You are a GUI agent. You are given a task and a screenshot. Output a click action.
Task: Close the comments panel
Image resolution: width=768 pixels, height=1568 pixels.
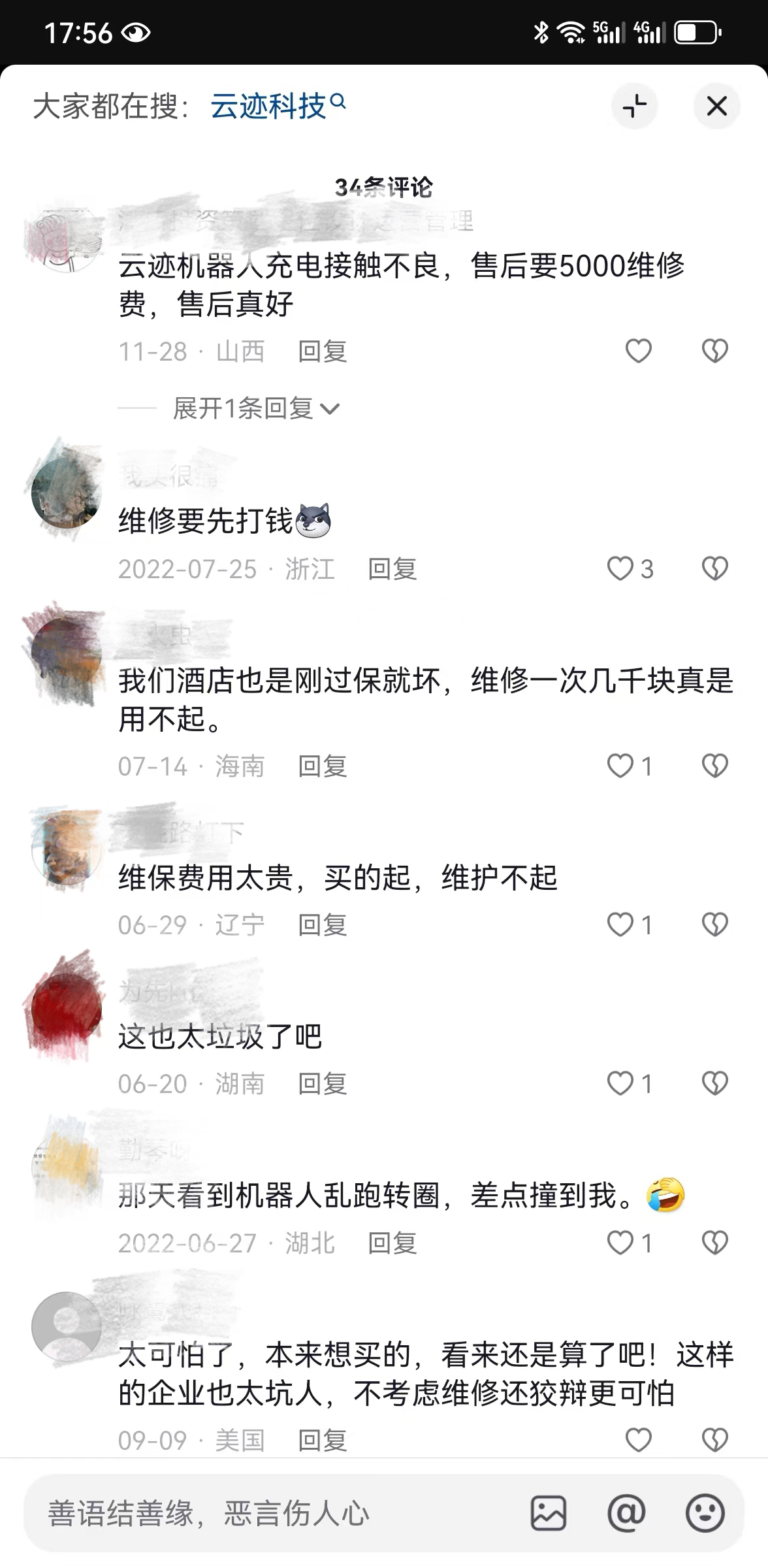click(x=716, y=106)
